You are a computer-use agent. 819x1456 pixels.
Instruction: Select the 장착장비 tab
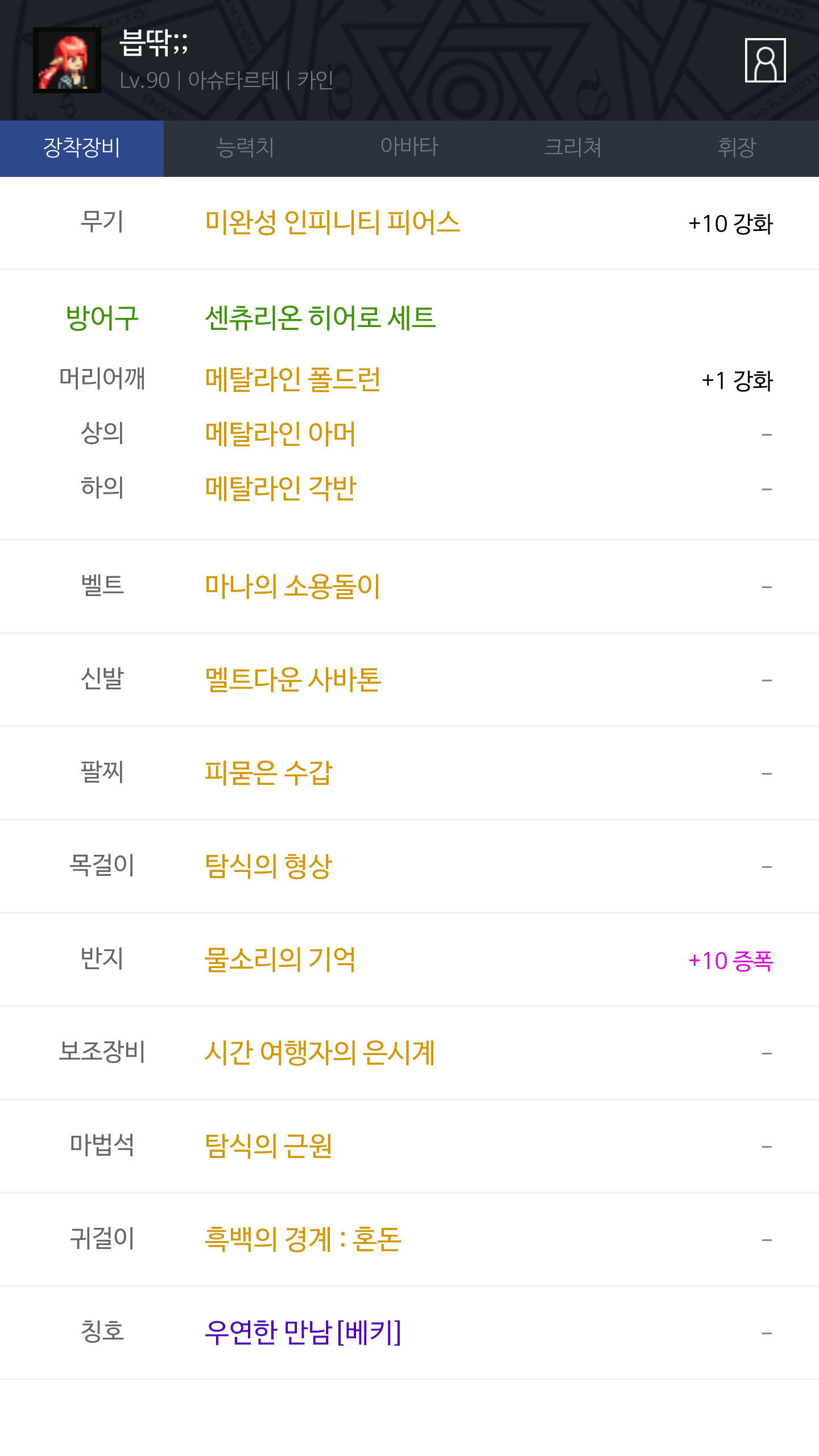coord(82,148)
